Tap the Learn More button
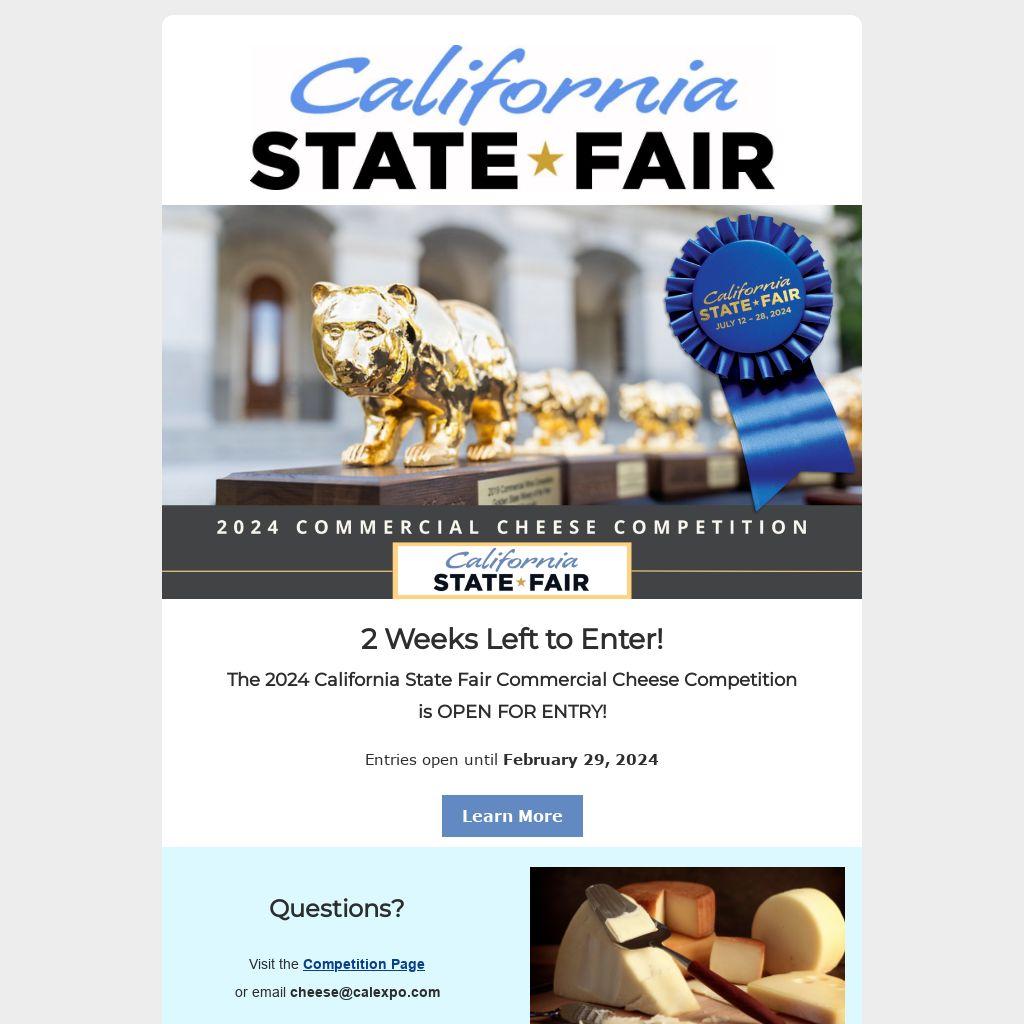1024x1024 pixels. [x=512, y=816]
